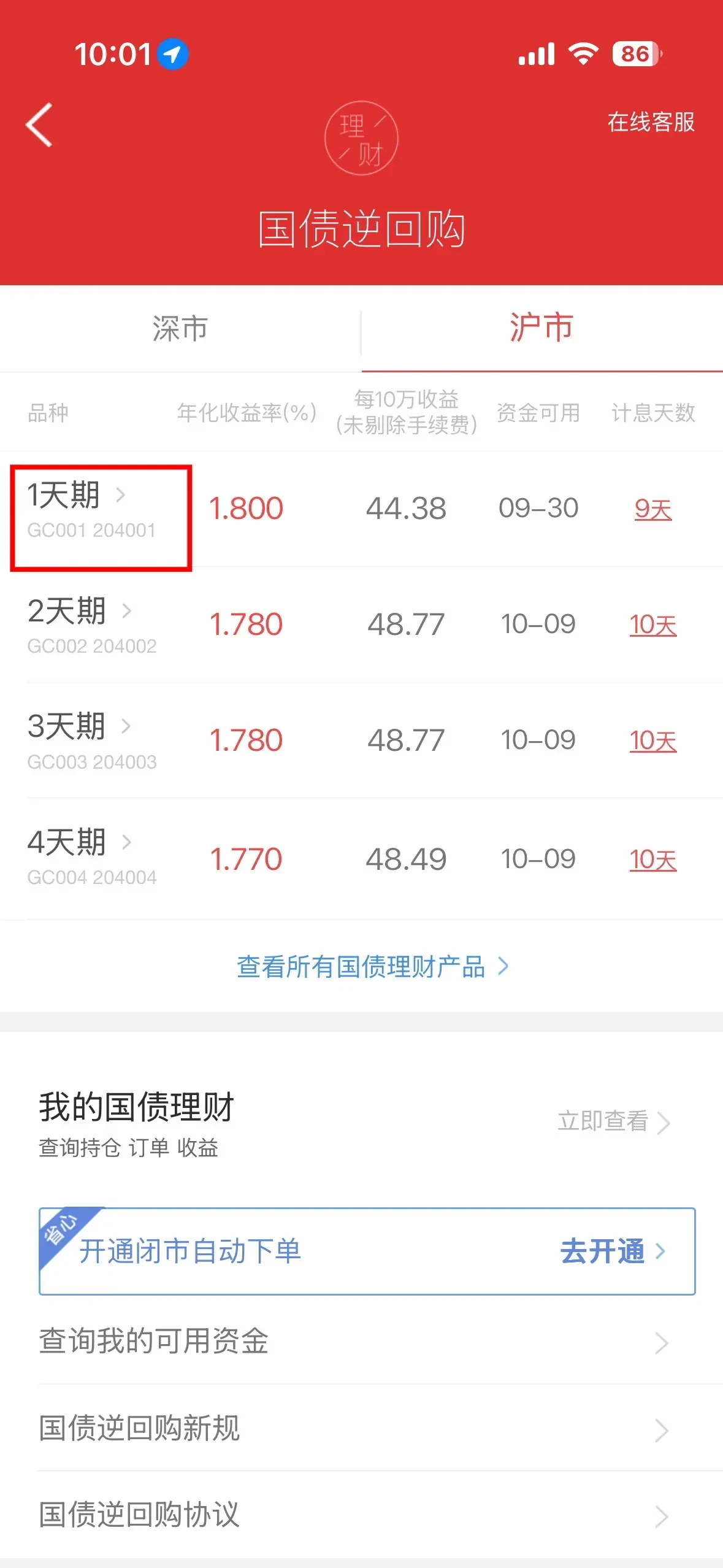Tap the location arrow icon in status bar

(x=173, y=54)
